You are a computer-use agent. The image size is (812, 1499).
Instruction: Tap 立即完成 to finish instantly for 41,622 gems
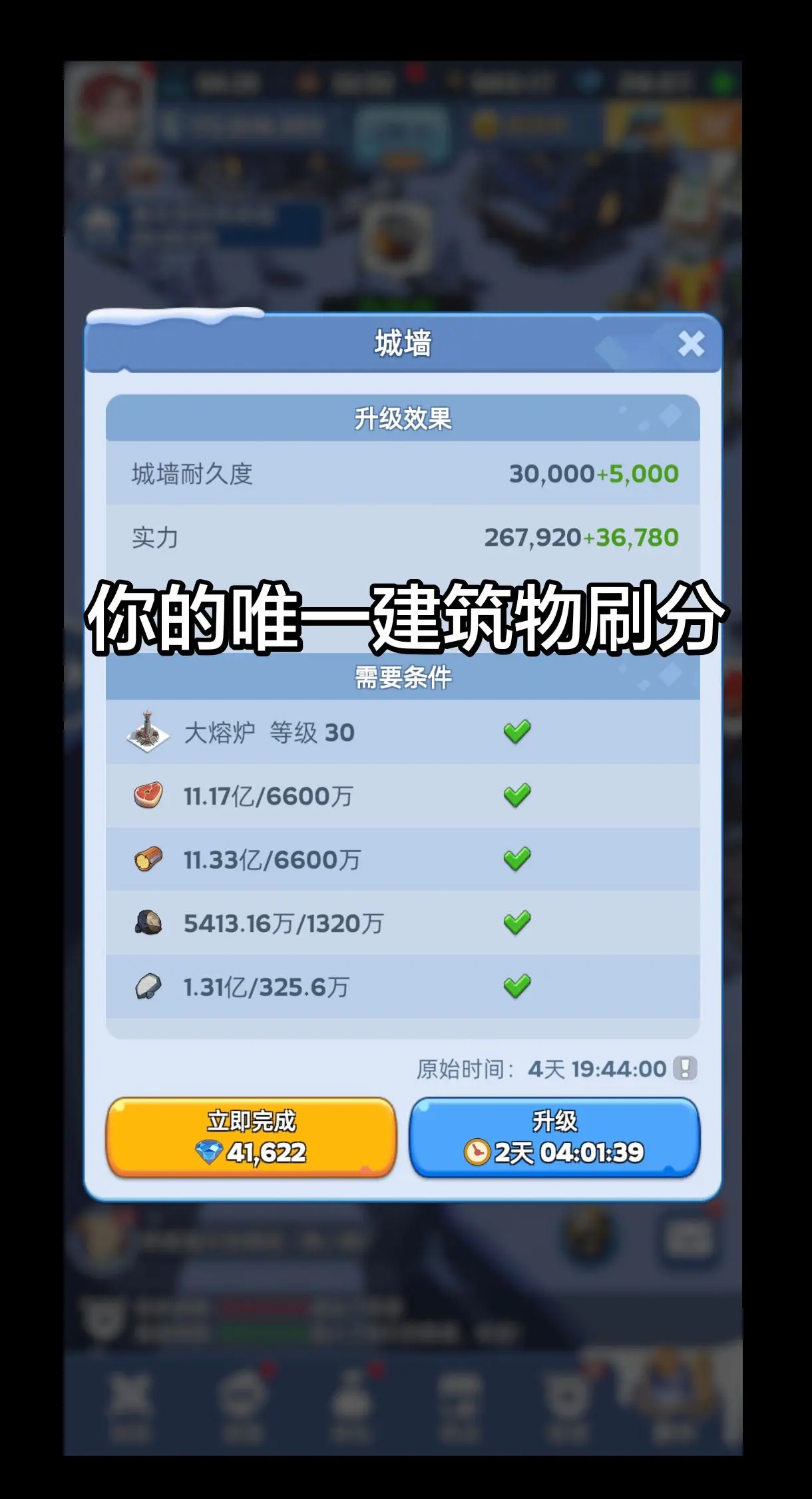tap(252, 1138)
